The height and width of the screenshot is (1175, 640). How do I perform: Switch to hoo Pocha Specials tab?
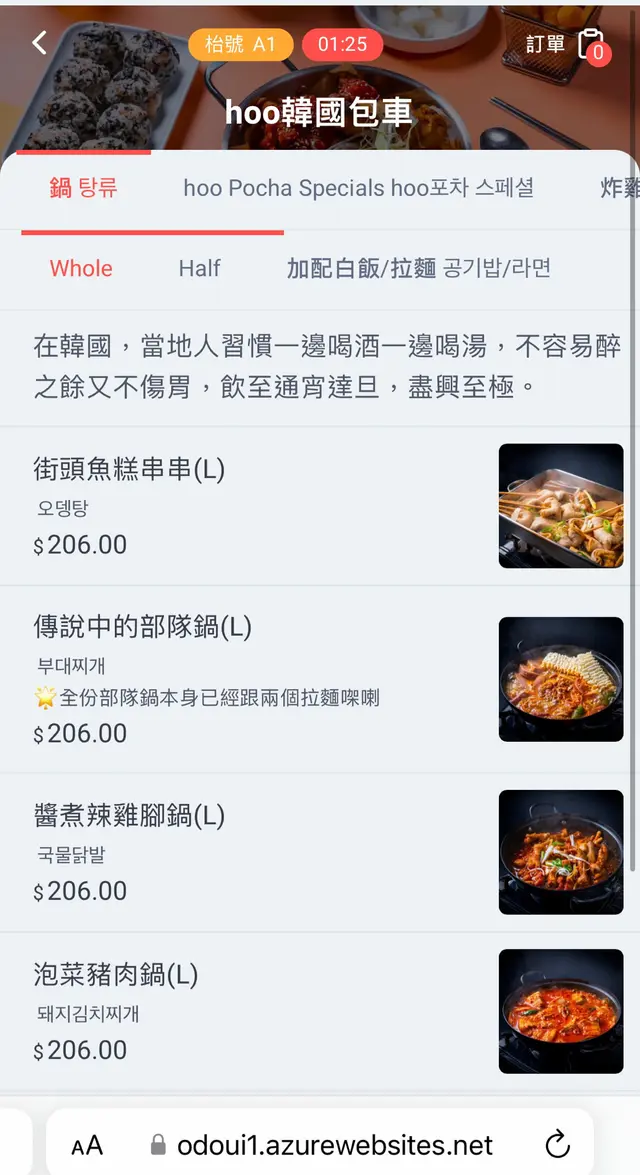358,188
